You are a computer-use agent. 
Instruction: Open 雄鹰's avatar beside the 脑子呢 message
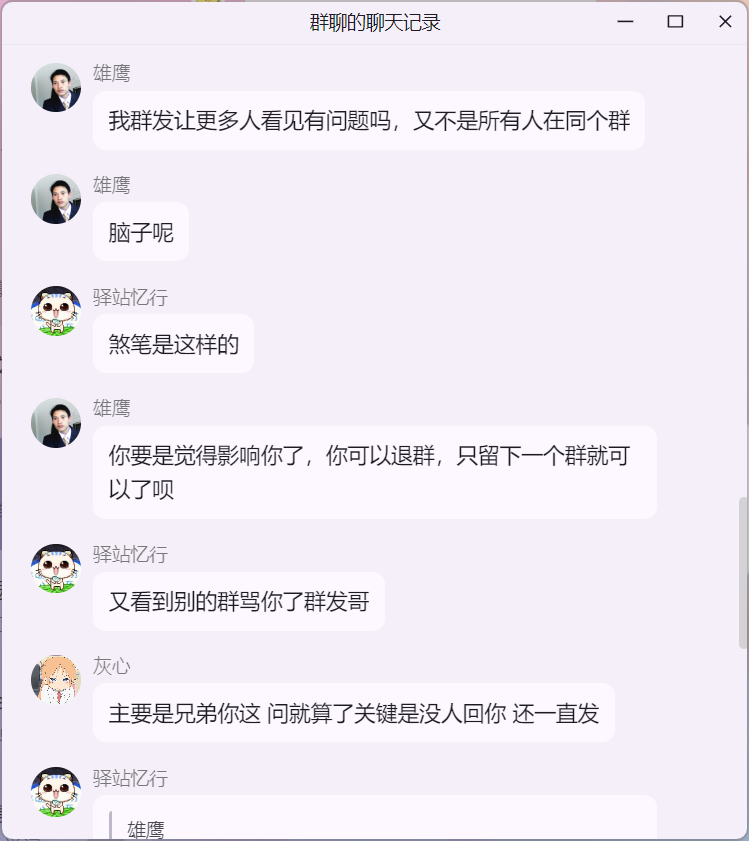click(56, 199)
